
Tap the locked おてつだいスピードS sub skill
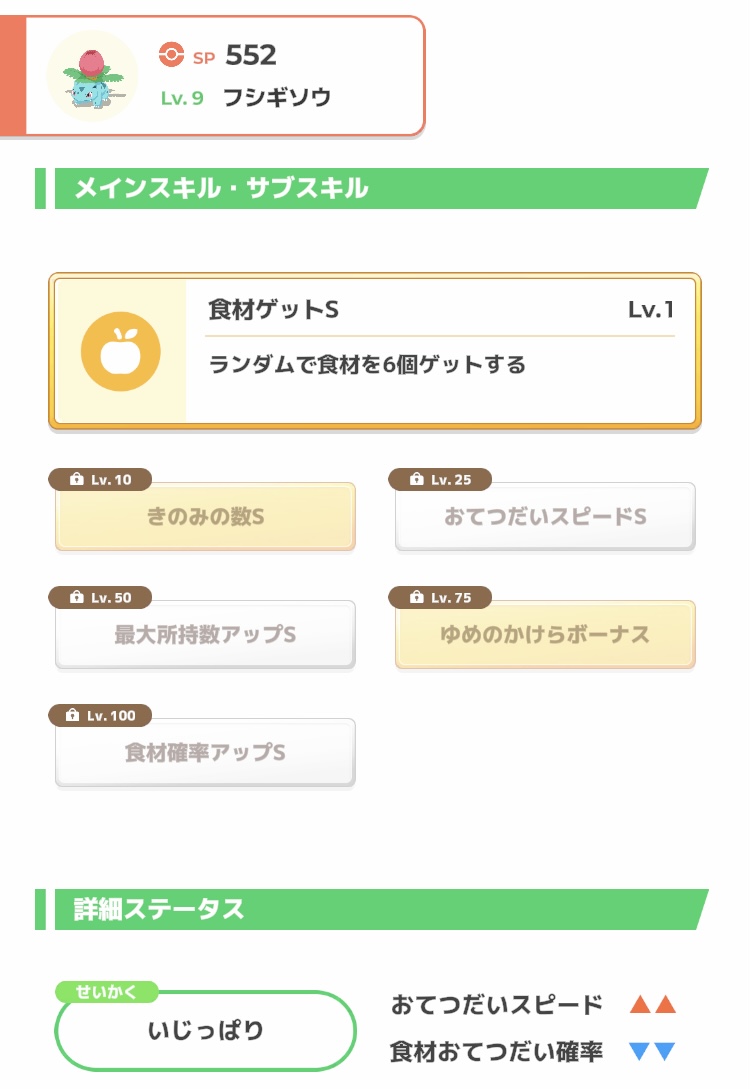pos(545,517)
